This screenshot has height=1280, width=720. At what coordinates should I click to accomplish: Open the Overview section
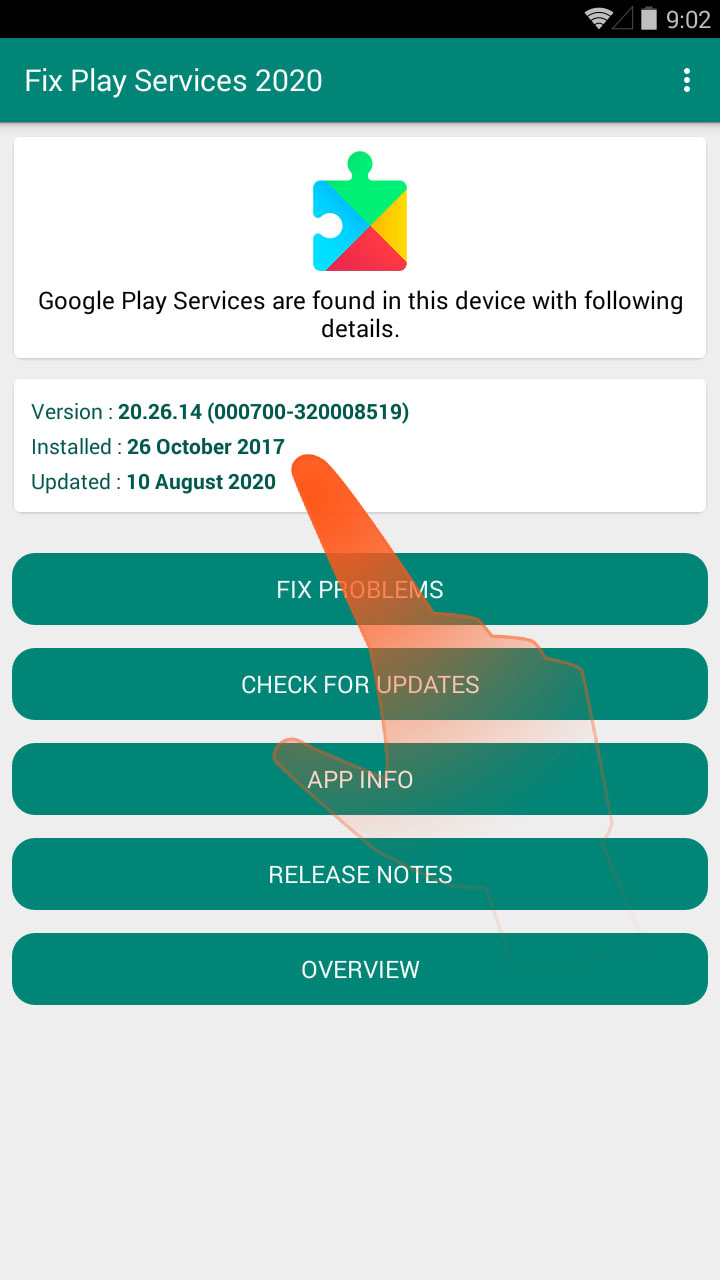click(360, 969)
